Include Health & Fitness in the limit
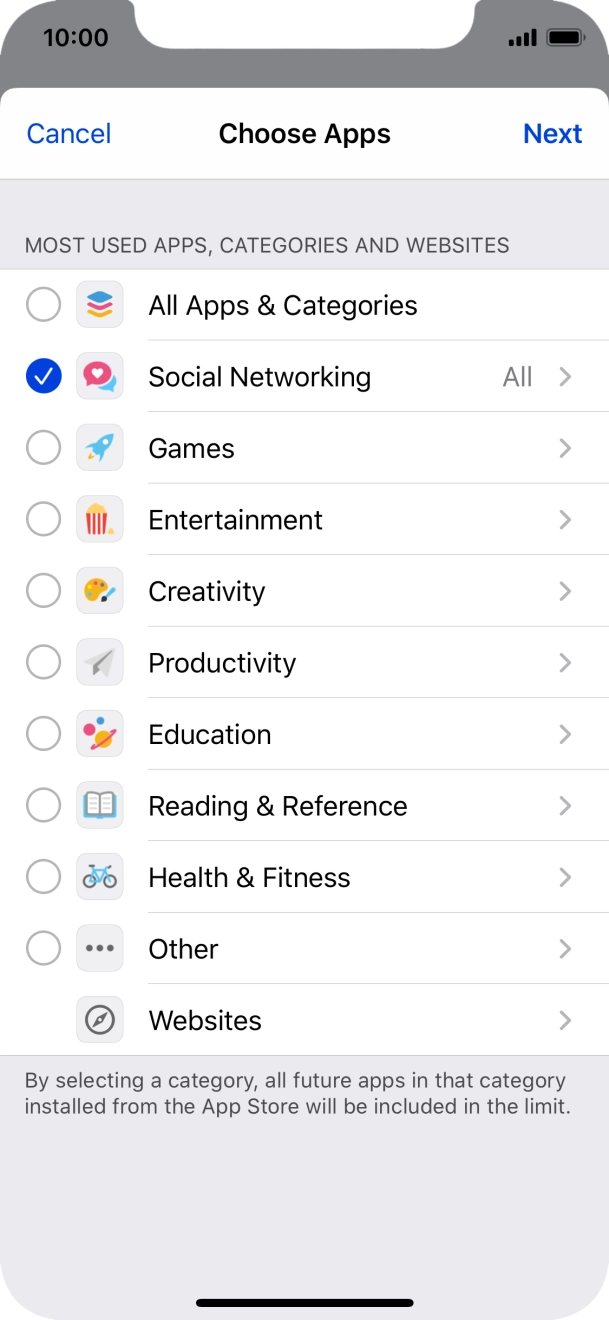This screenshot has width=609, height=1320. point(43,877)
